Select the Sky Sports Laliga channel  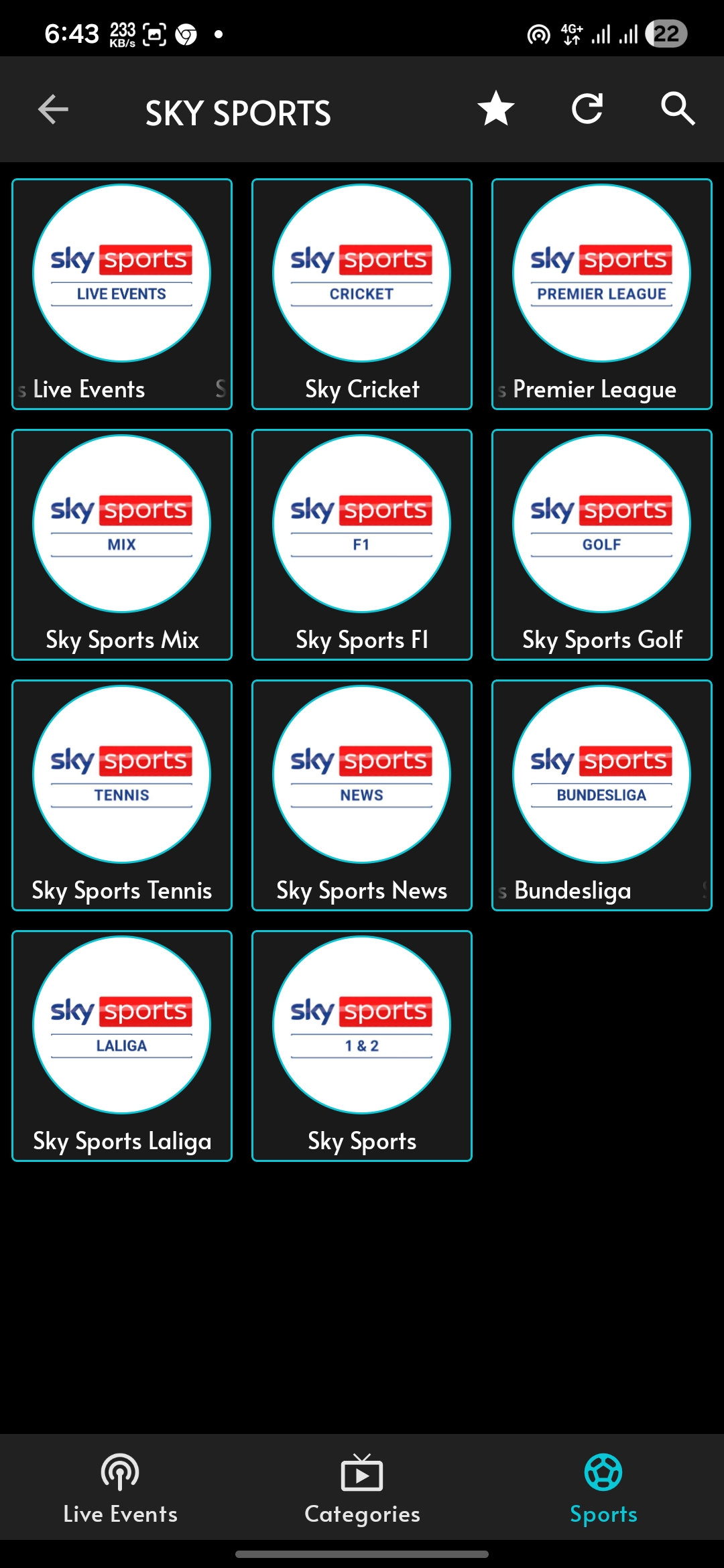(121, 1045)
